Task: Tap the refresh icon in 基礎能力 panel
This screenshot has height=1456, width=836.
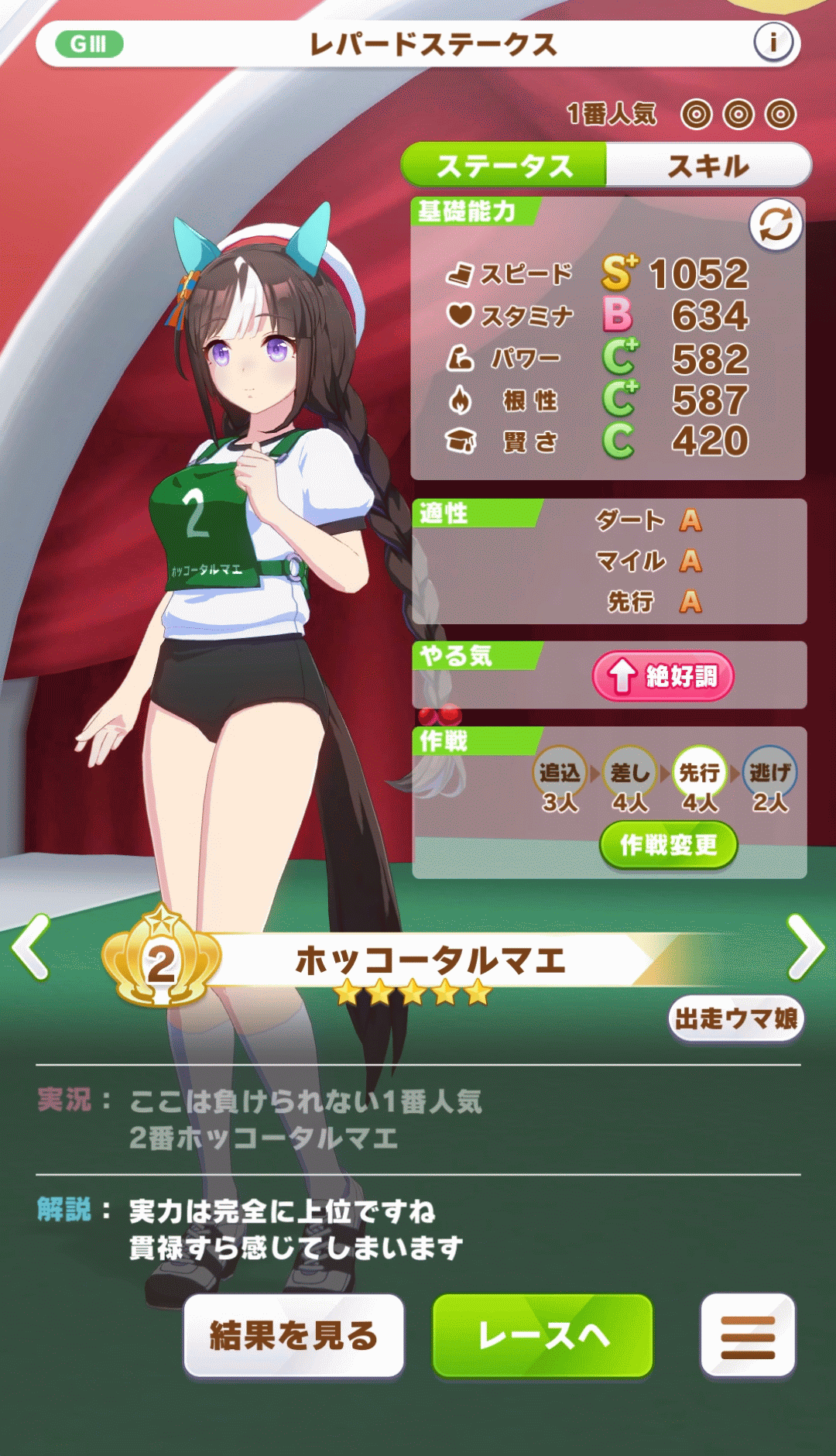Action: [775, 225]
